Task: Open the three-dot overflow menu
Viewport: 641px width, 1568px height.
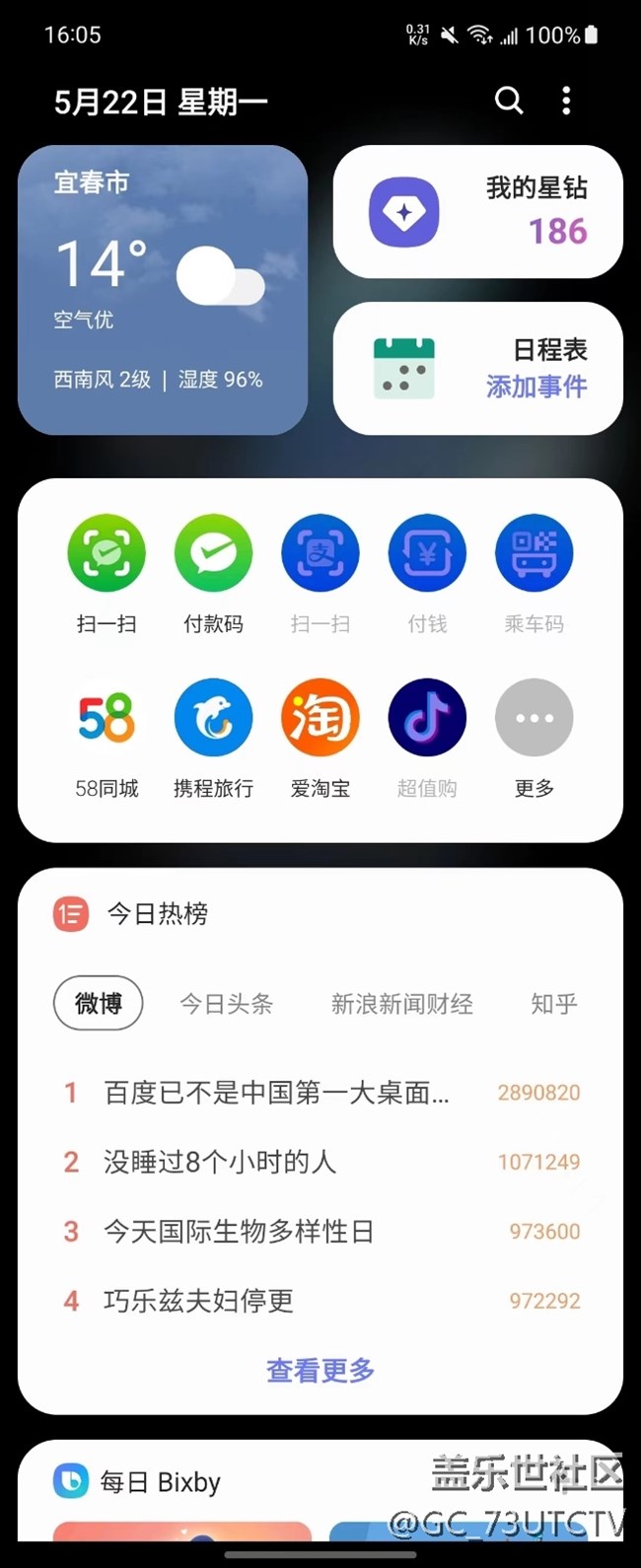Action: 566,100
